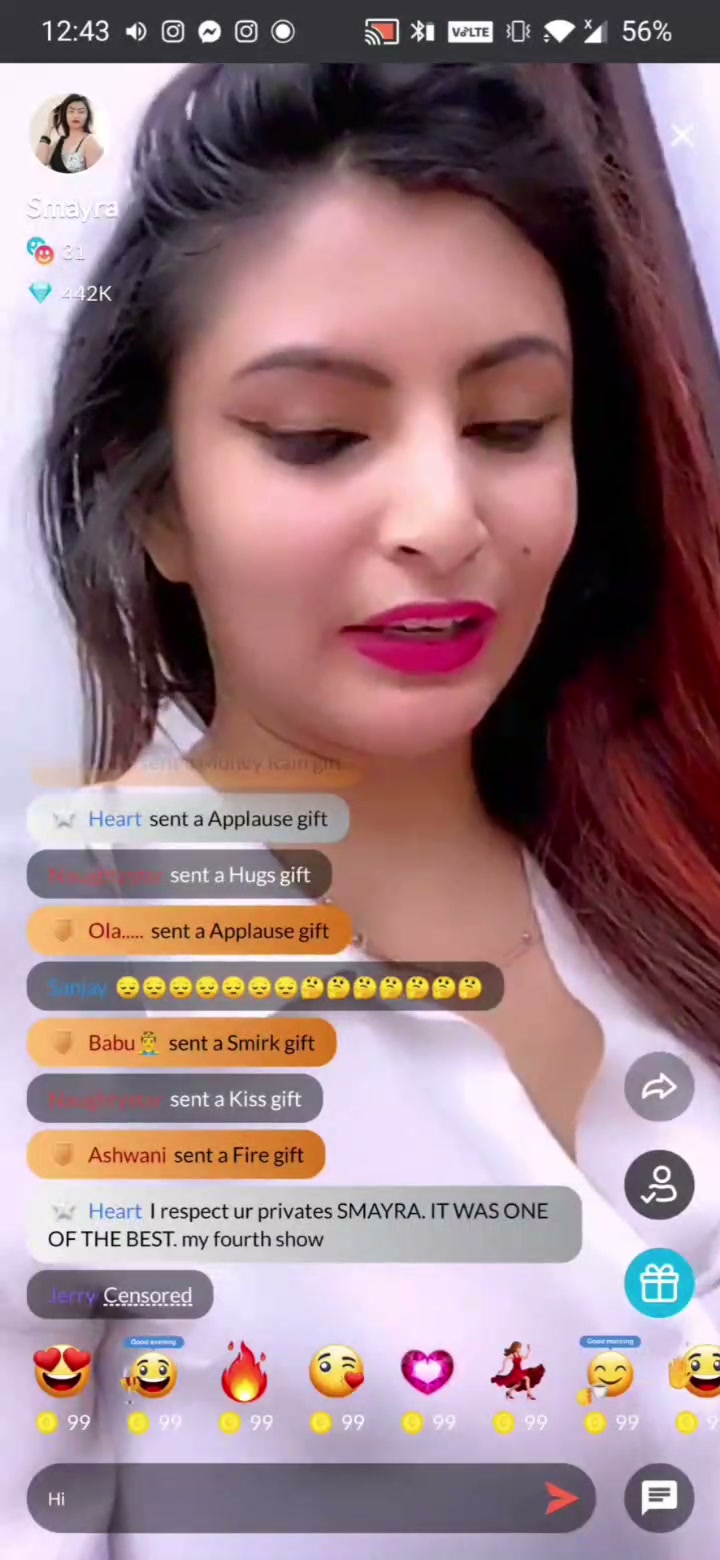Viewport: 720px width, 1560px height.
Task: Open Smayra's profile avatar
Action: pos(68,134)
